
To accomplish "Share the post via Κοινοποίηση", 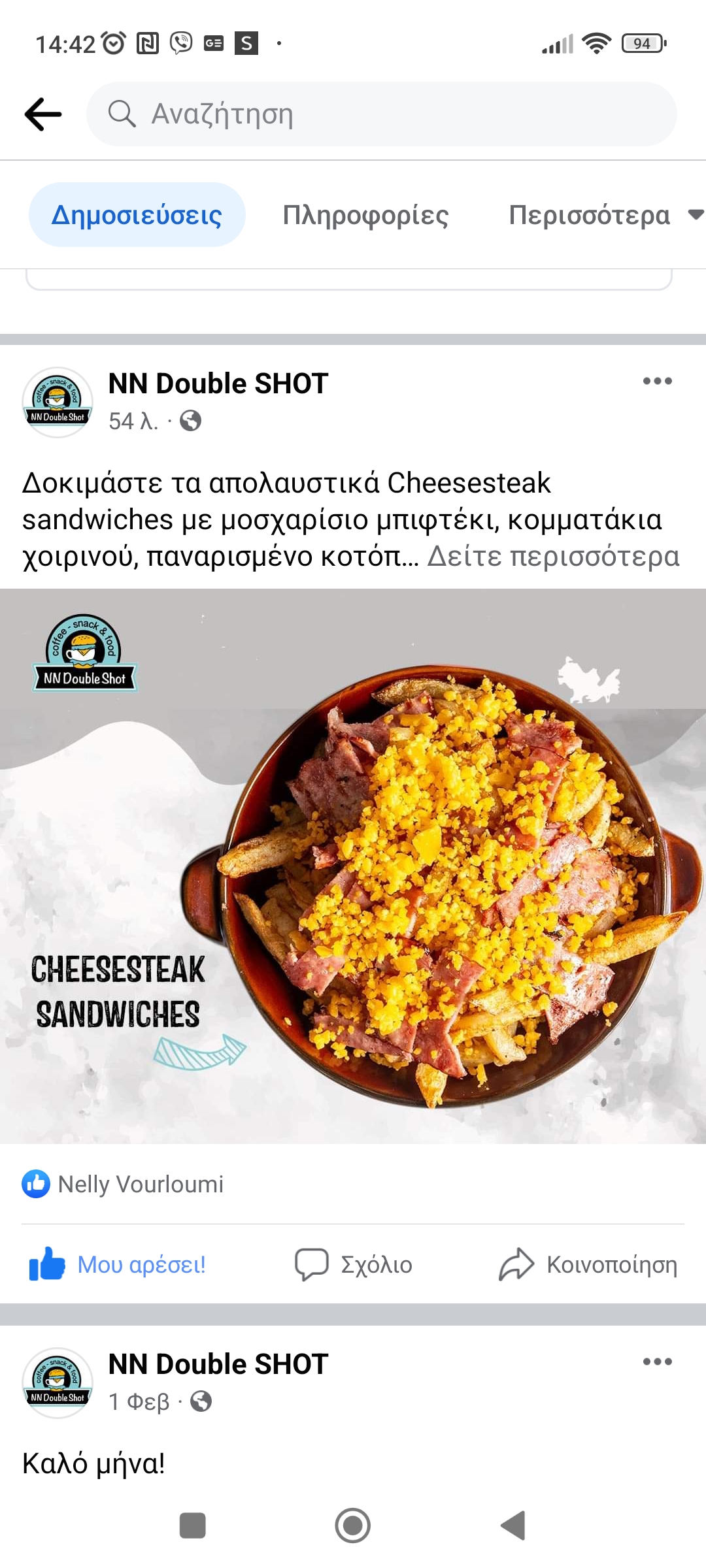I will coord(588,1264).
